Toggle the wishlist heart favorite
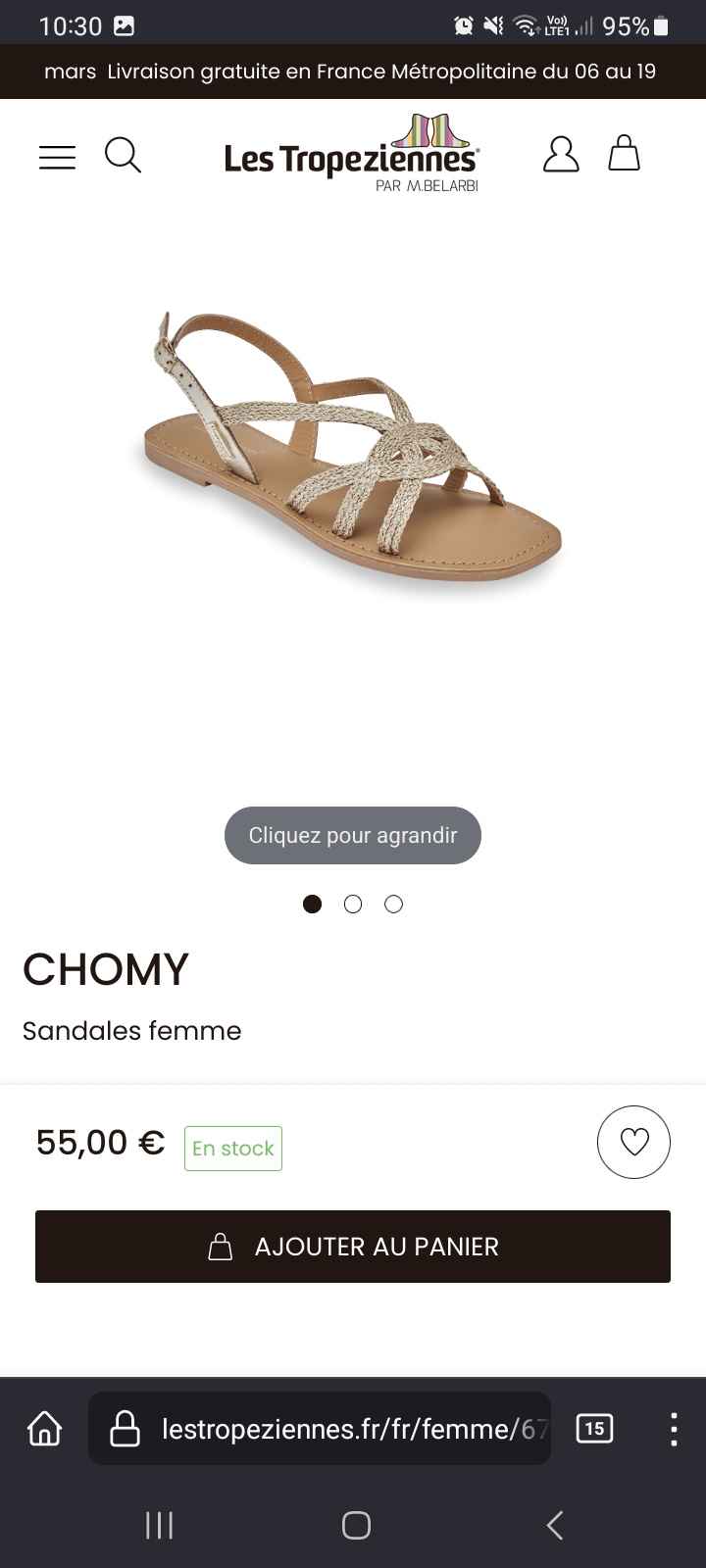This screenshot has height=1568, width=706. (633, 1142)
